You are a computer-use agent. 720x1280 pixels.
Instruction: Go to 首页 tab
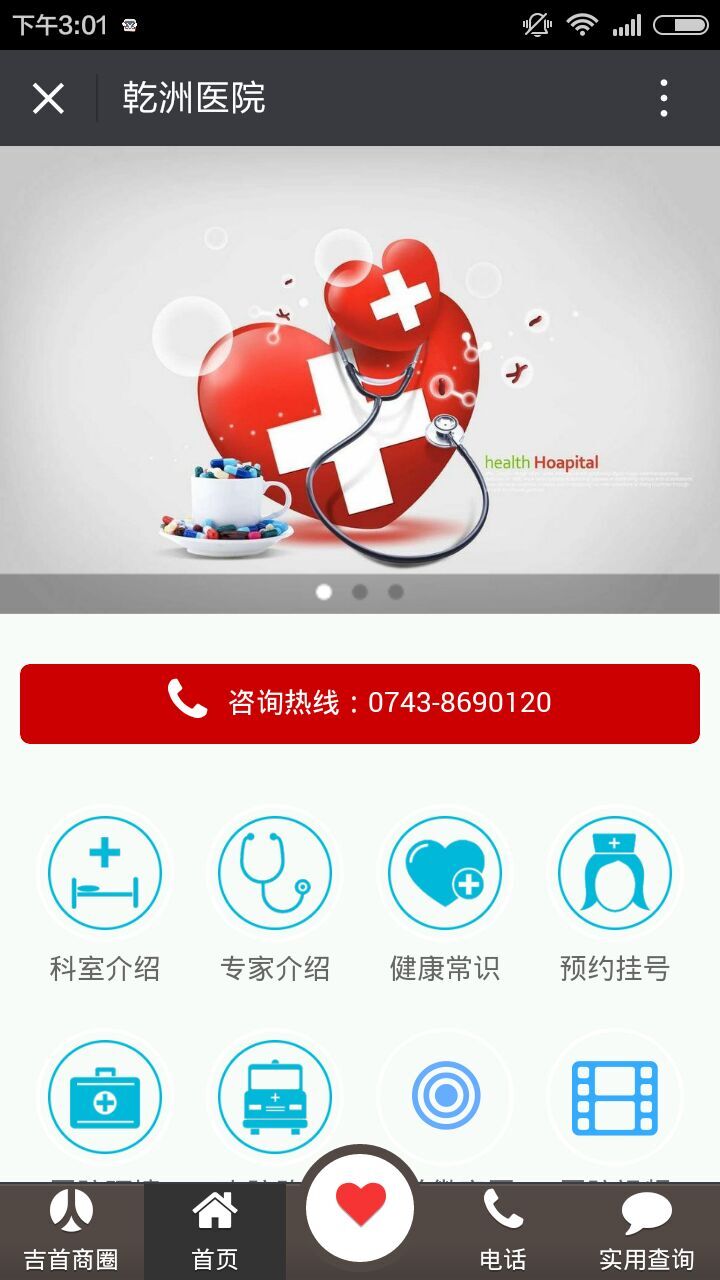pyautogui.click(x=215, y=1232)
